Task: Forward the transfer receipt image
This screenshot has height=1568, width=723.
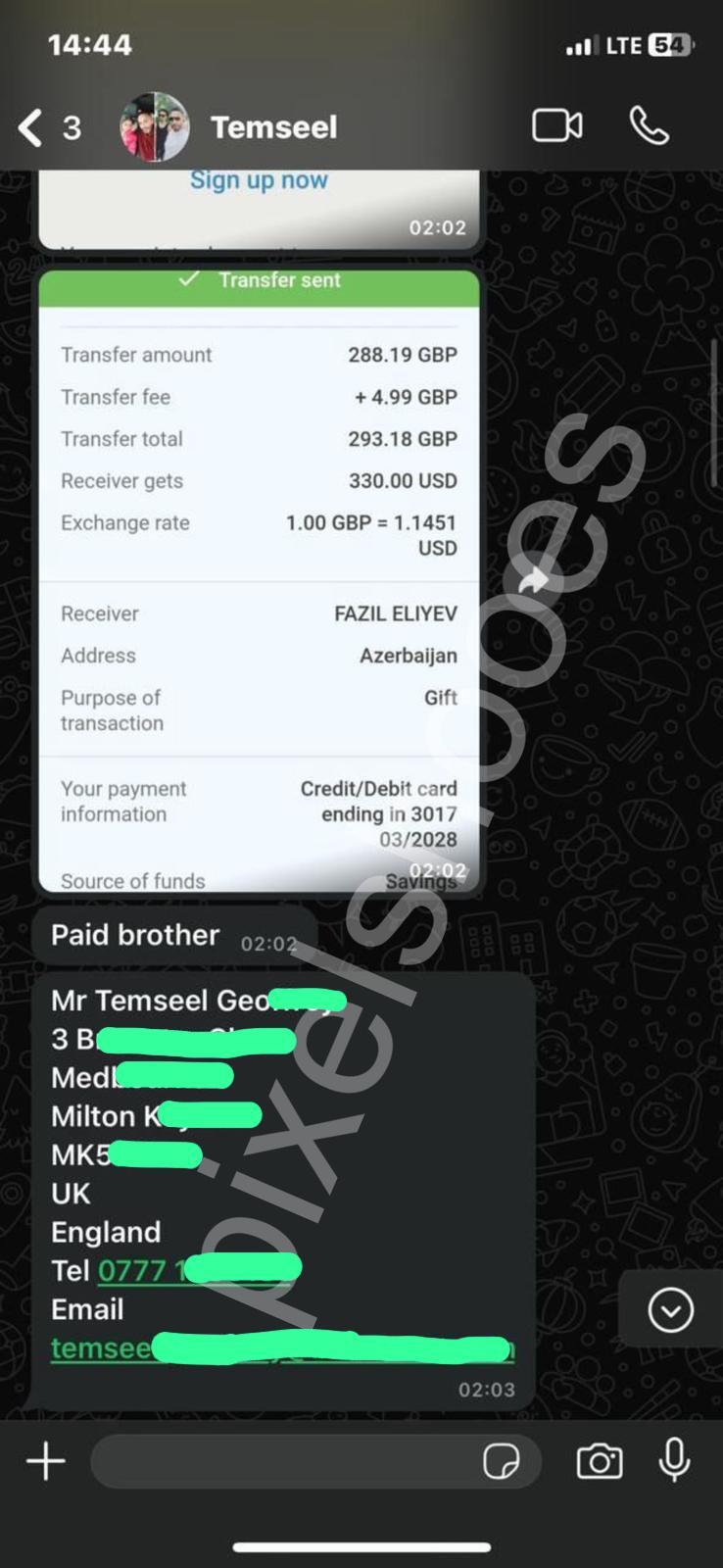Action: click(x=534, y=580)
